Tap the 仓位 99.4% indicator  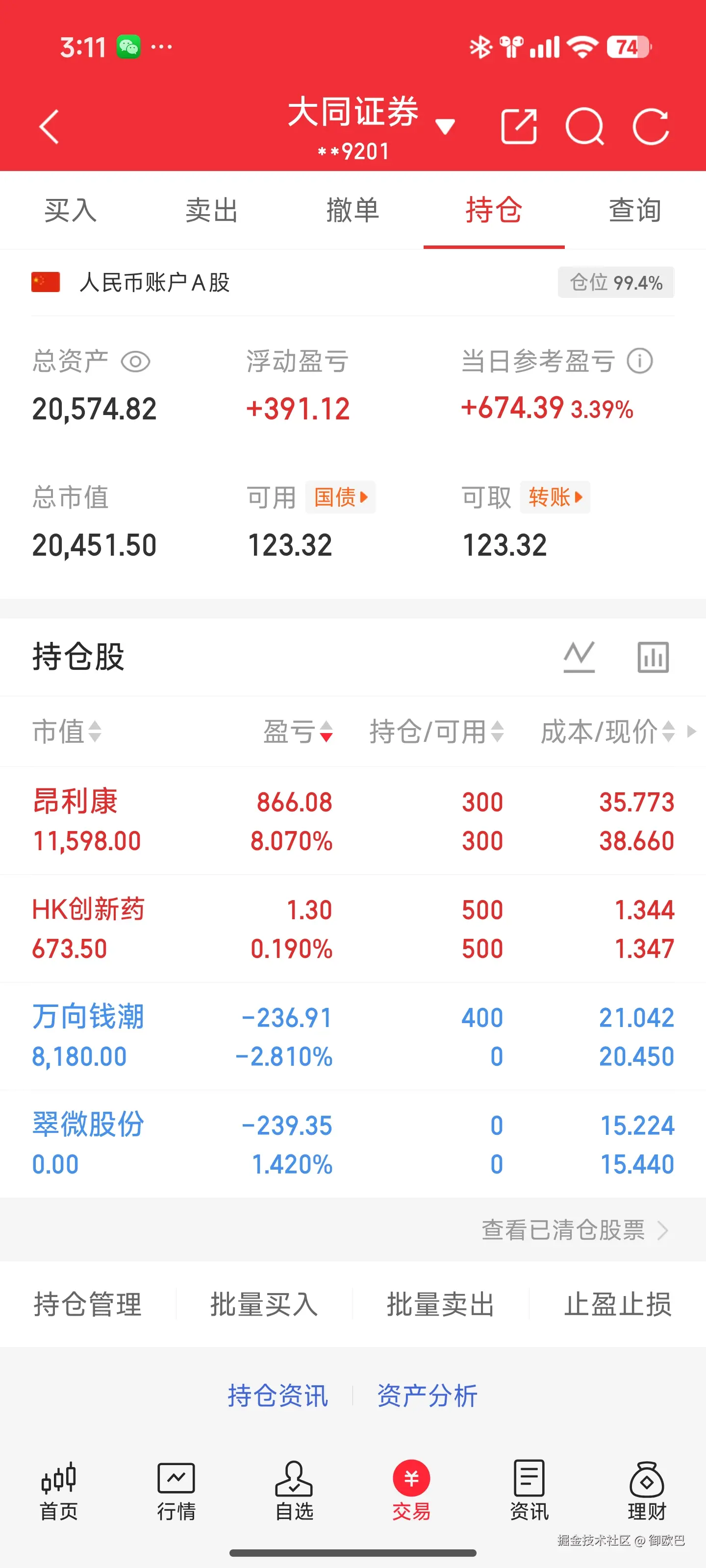(616, 282)
